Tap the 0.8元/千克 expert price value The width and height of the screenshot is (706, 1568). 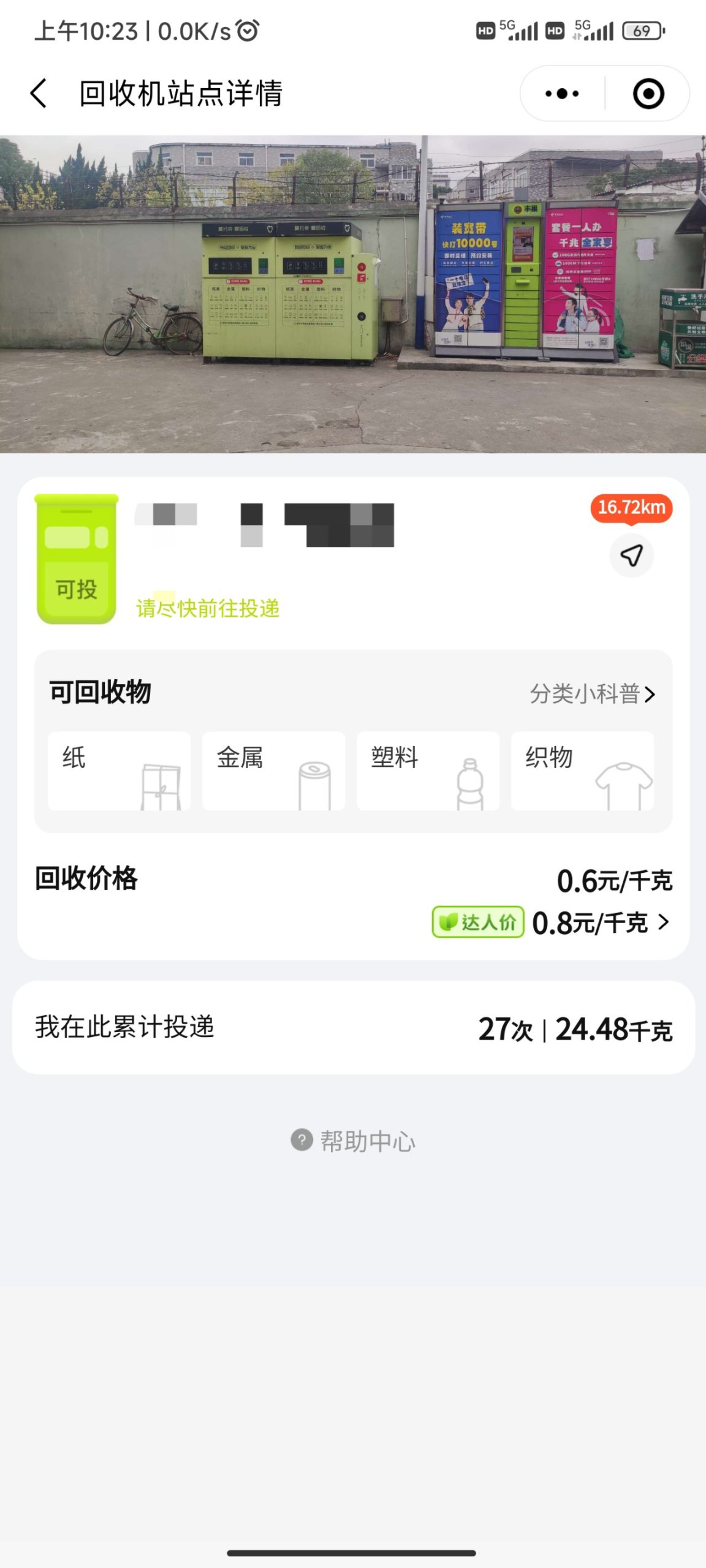tap(590, 923)
